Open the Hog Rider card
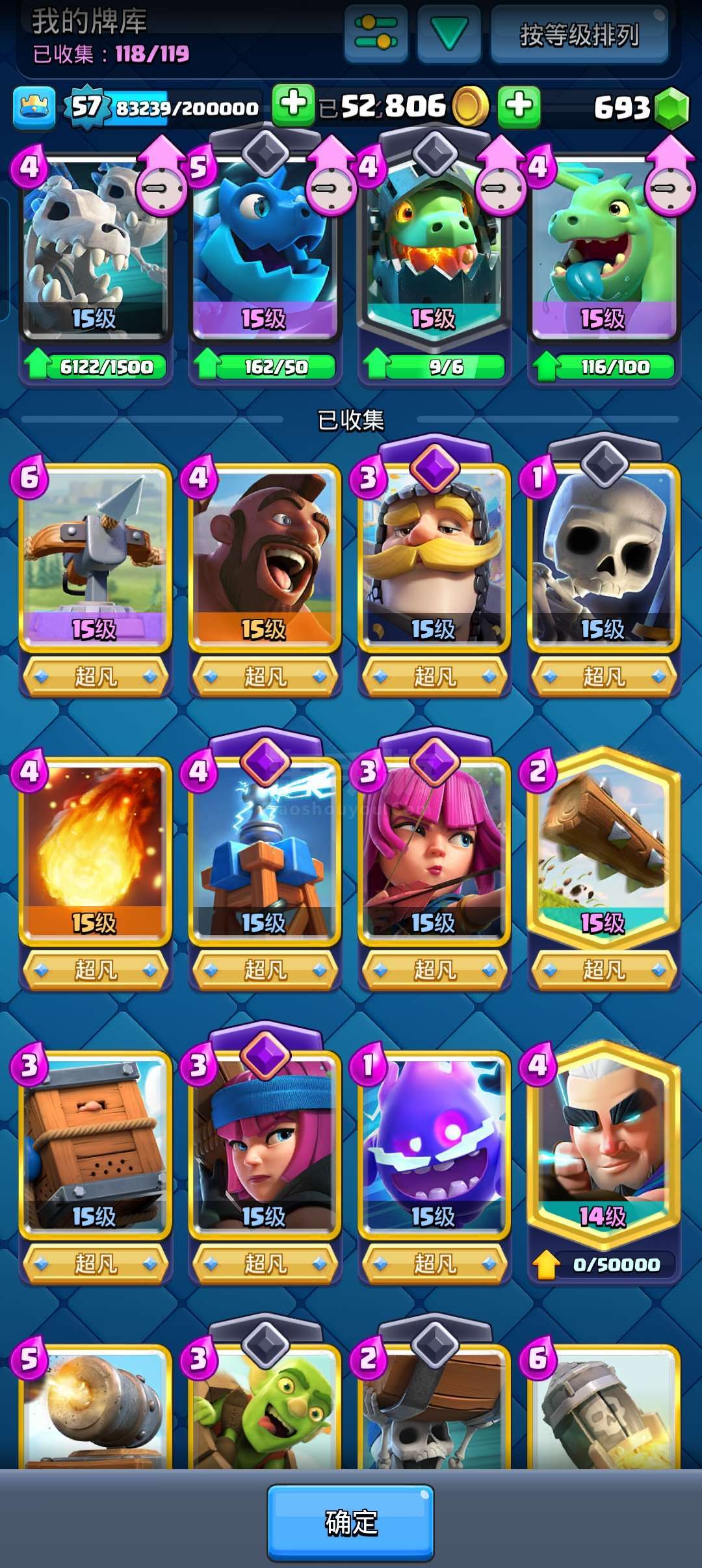The image size is (702, 1568). coord(265,579)
